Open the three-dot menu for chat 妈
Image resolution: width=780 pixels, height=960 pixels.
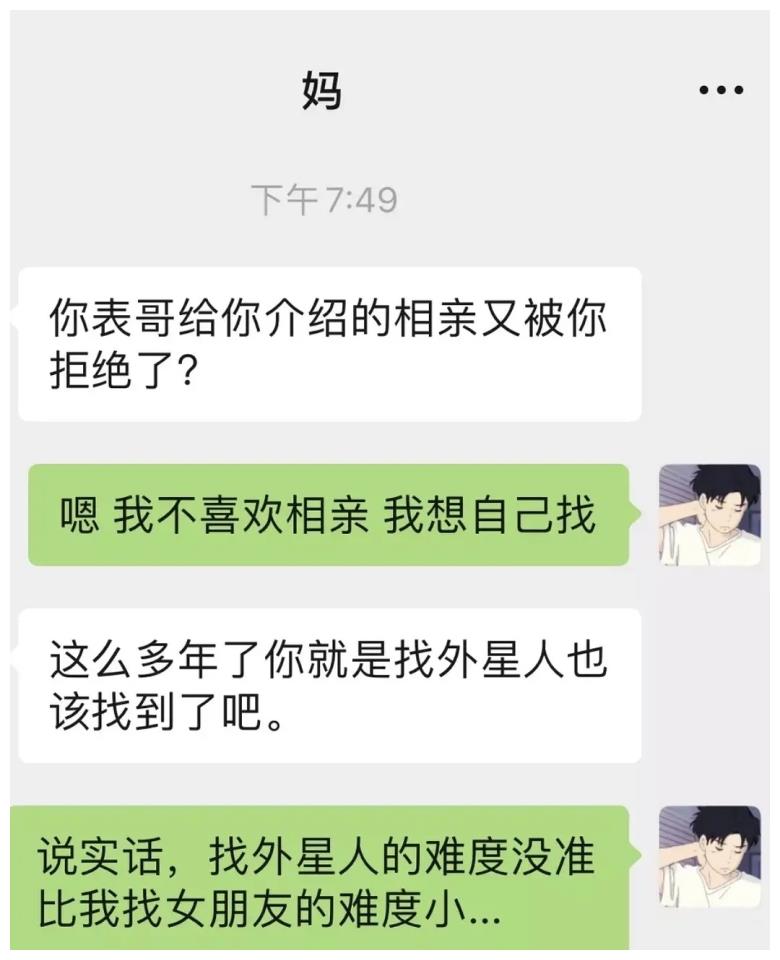tap(720, 91)
